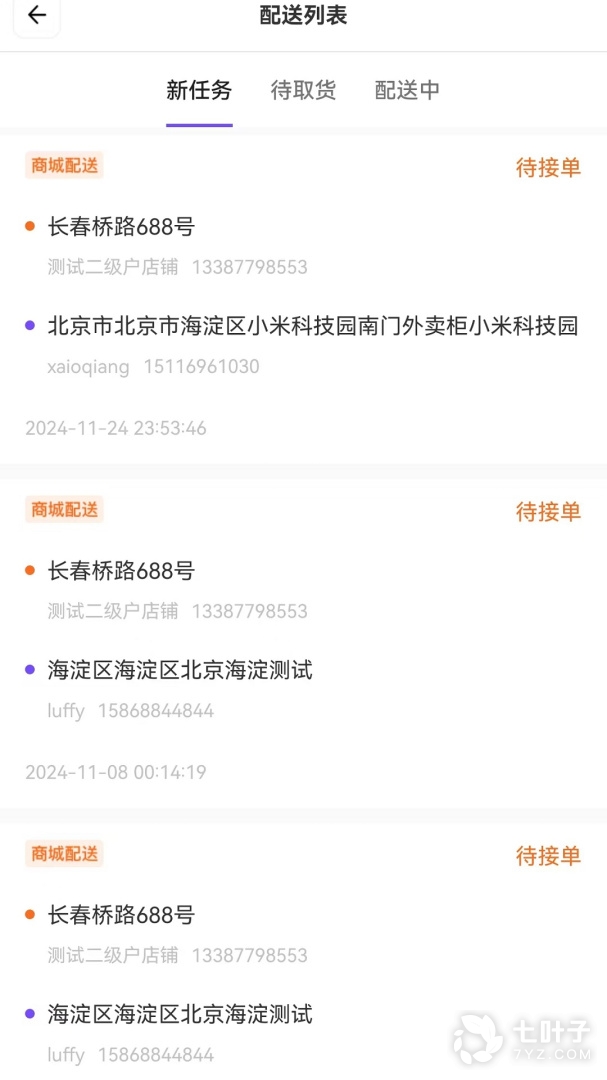This screenshot has width=607, height=1080.
Task: Select the 新任务 tab
Action: tap(199, 90)
